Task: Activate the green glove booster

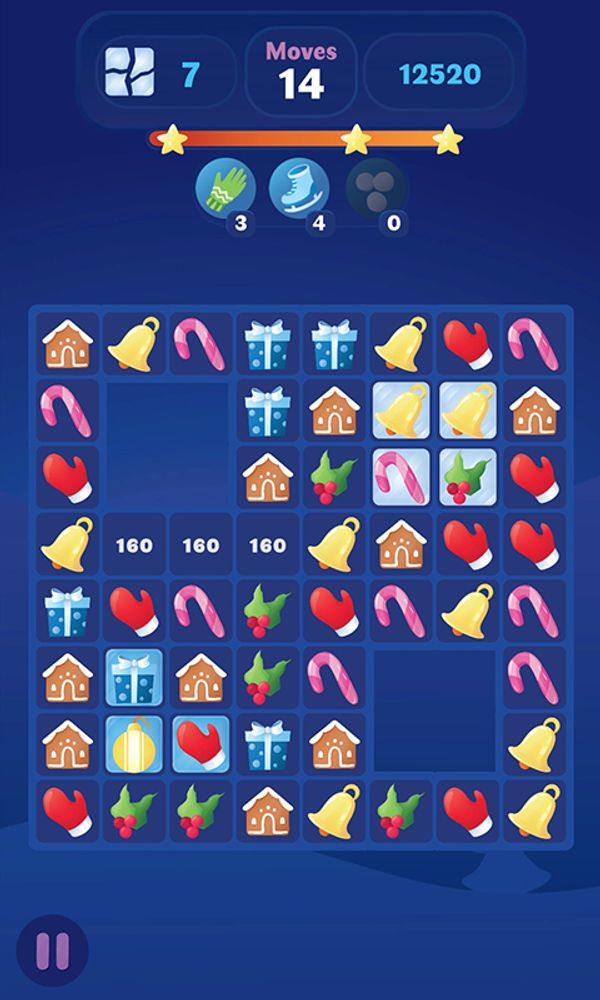Action: (225, 187)
